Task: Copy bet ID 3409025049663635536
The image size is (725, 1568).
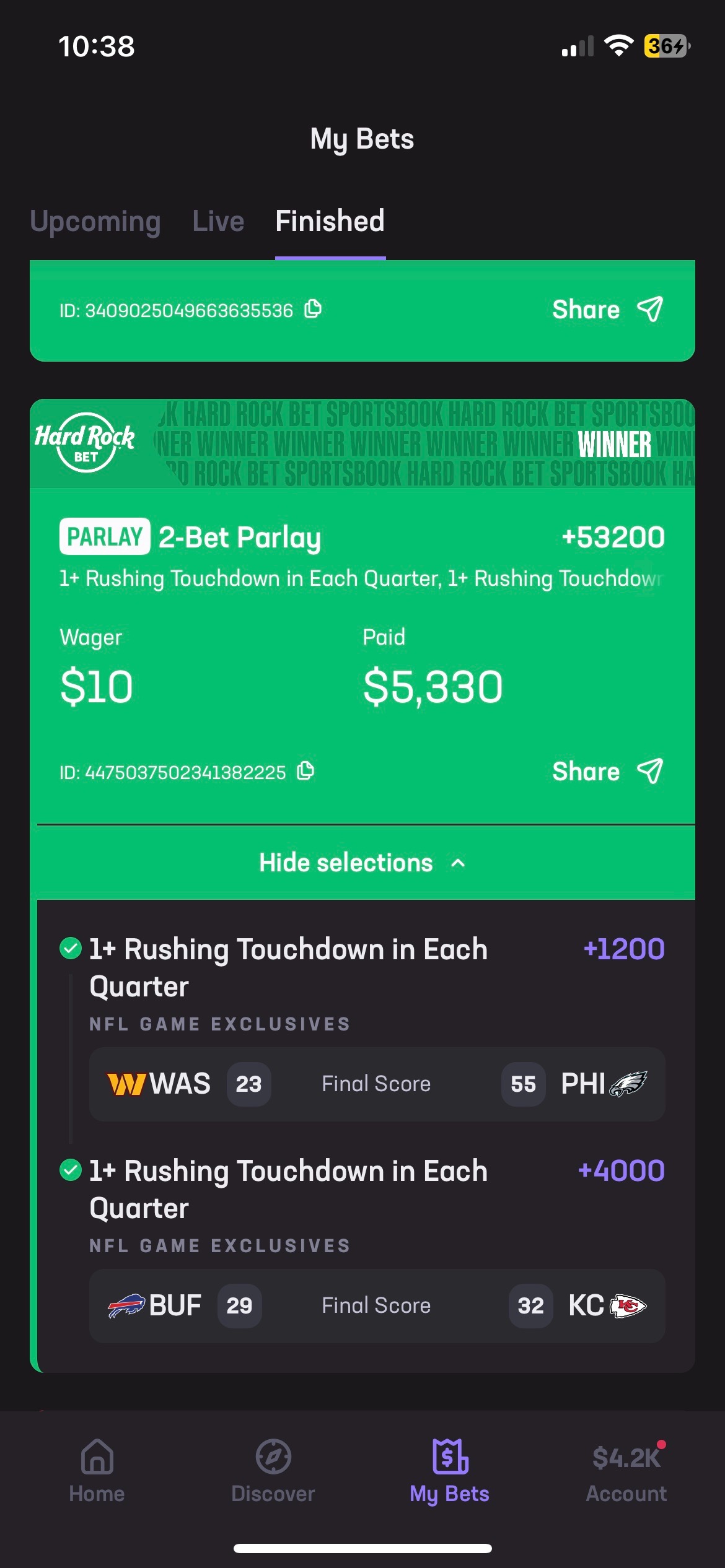Action: point(313,309)
